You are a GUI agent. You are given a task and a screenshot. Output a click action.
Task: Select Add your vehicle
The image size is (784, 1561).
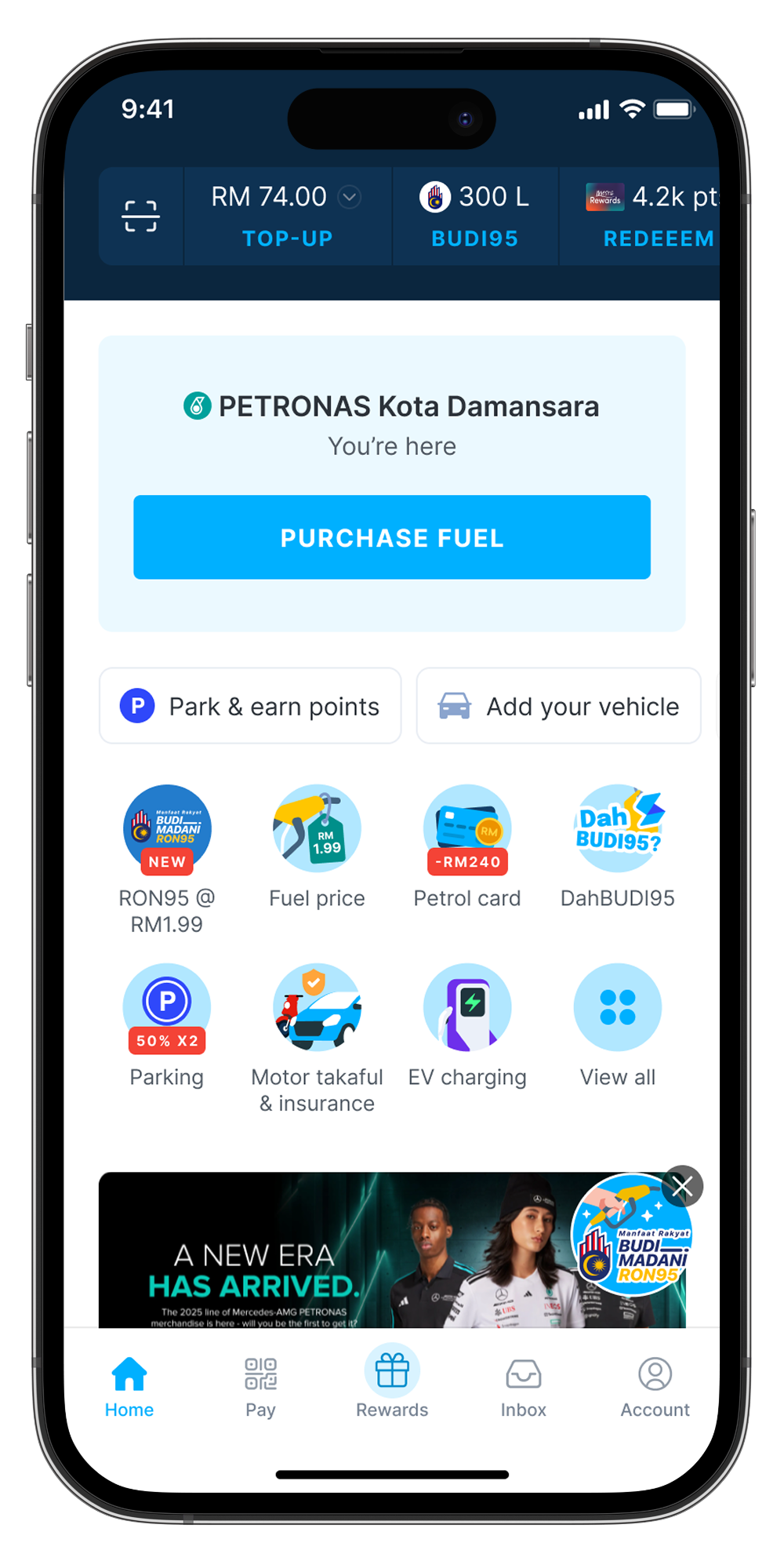coord(557,705)
